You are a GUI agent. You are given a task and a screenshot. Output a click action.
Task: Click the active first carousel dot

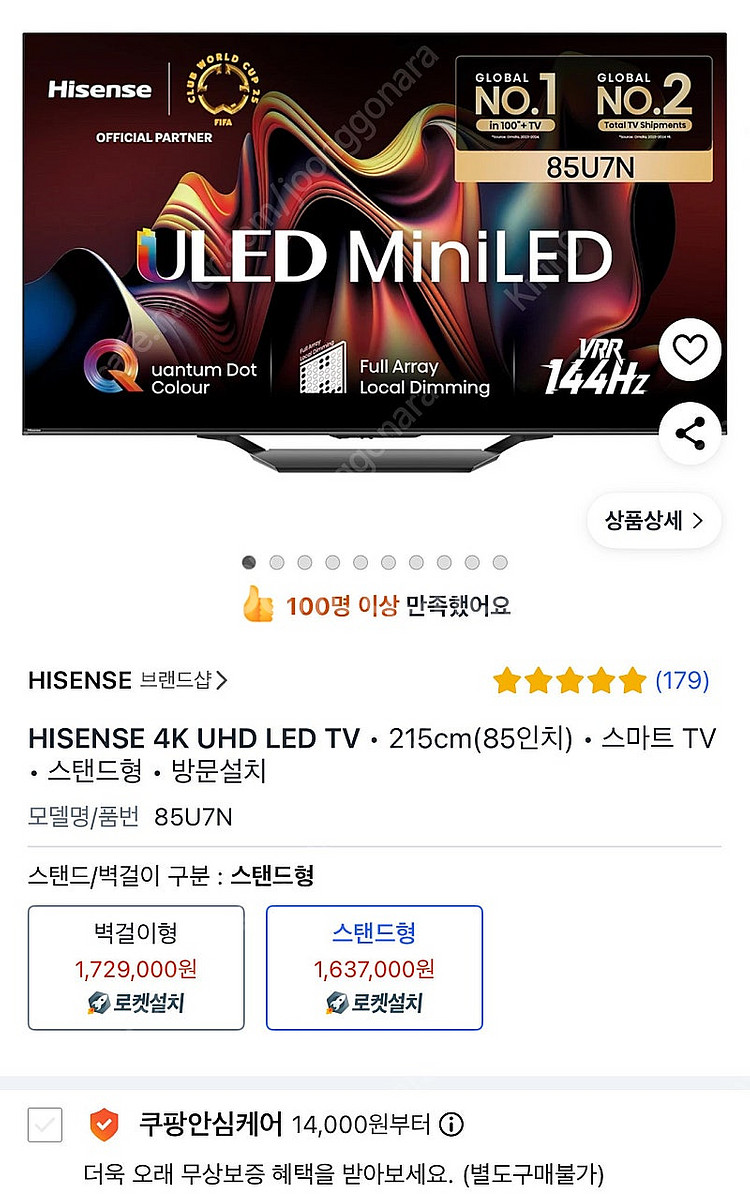click(248, 563)
